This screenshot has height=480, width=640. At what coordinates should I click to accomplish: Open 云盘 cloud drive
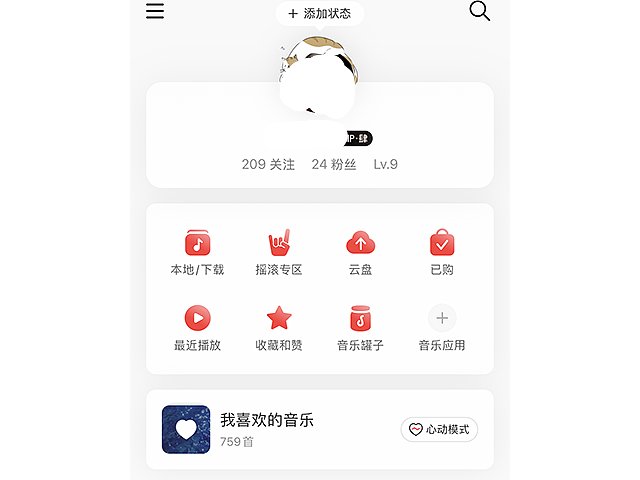(360, 252)
